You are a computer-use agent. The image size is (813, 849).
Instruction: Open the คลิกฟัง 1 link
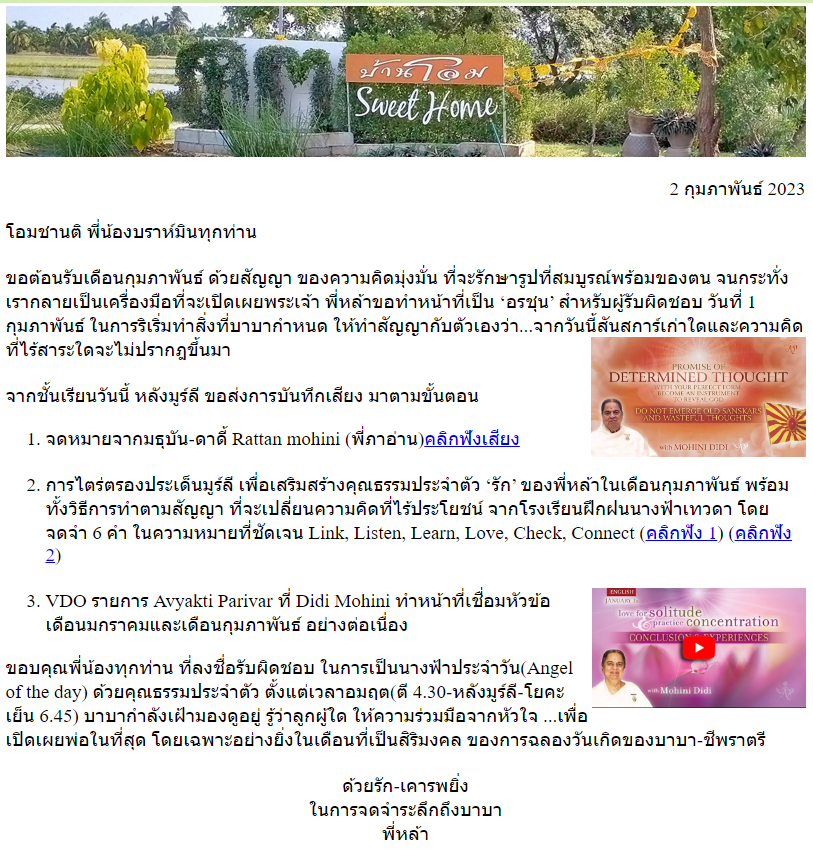click(682, 533)
